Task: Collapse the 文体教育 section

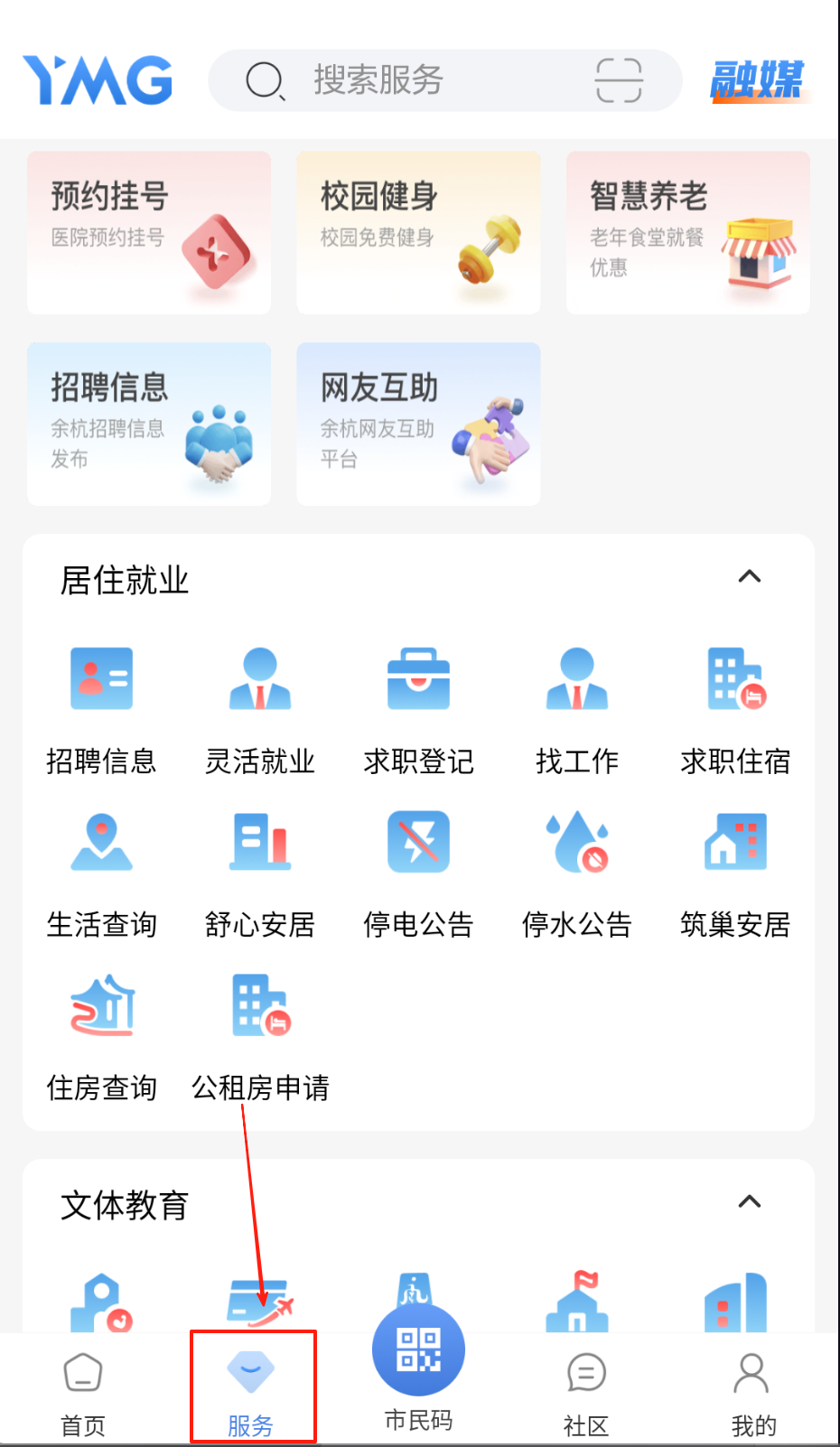Action: click(x=750, y=1201)
